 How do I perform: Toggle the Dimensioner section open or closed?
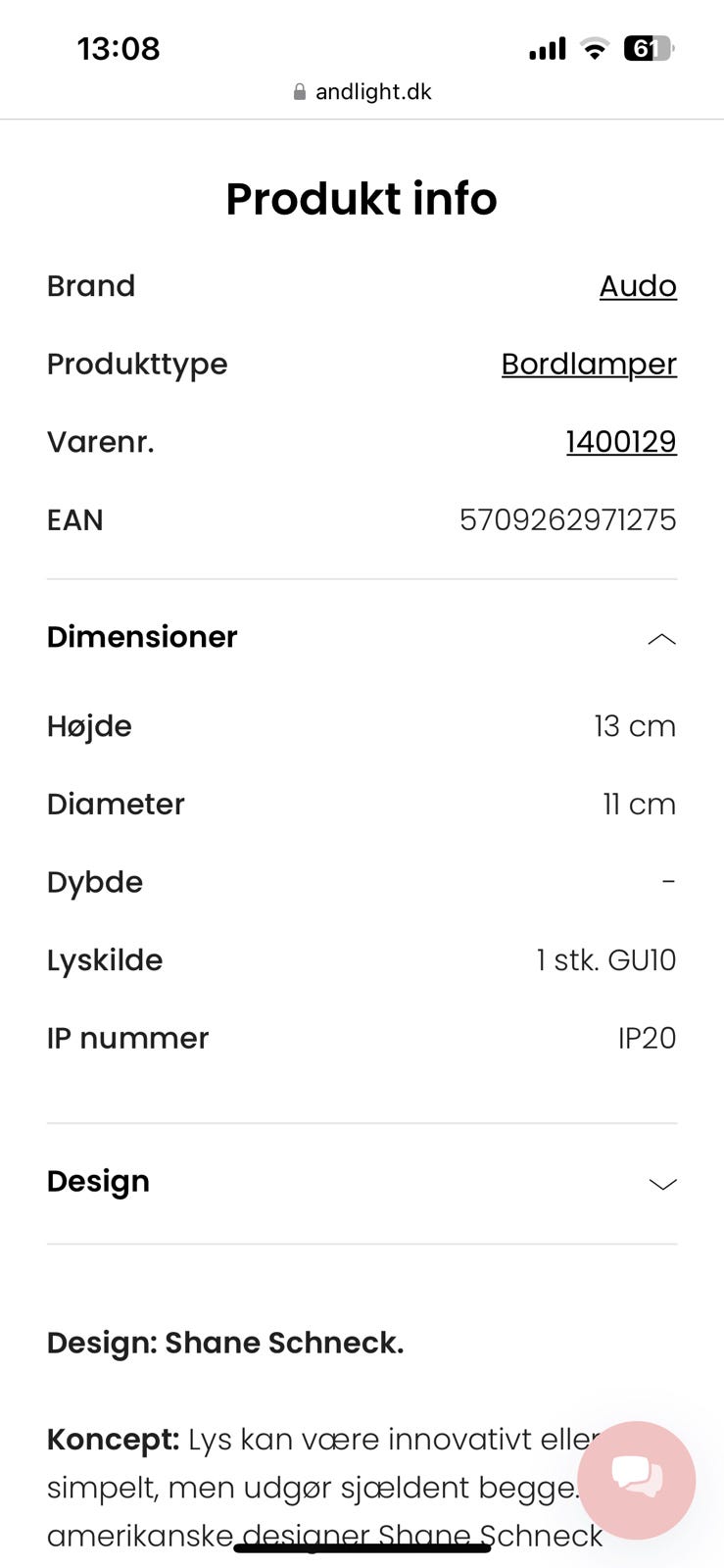tap(362, 637)
